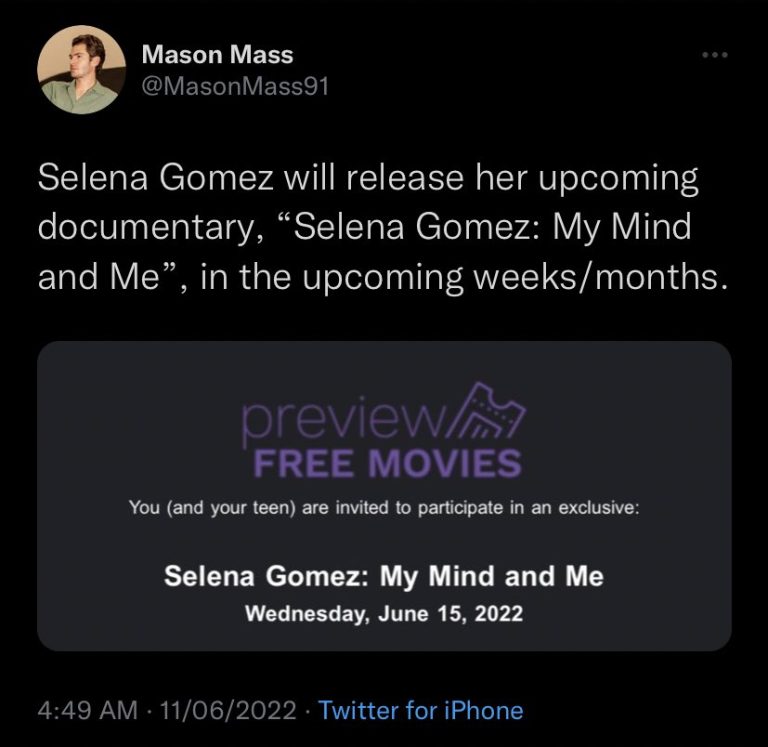Enlarge the attached preview Free Movies image
Viewport: 768px width, 747px height.
[x=384, y=496]
